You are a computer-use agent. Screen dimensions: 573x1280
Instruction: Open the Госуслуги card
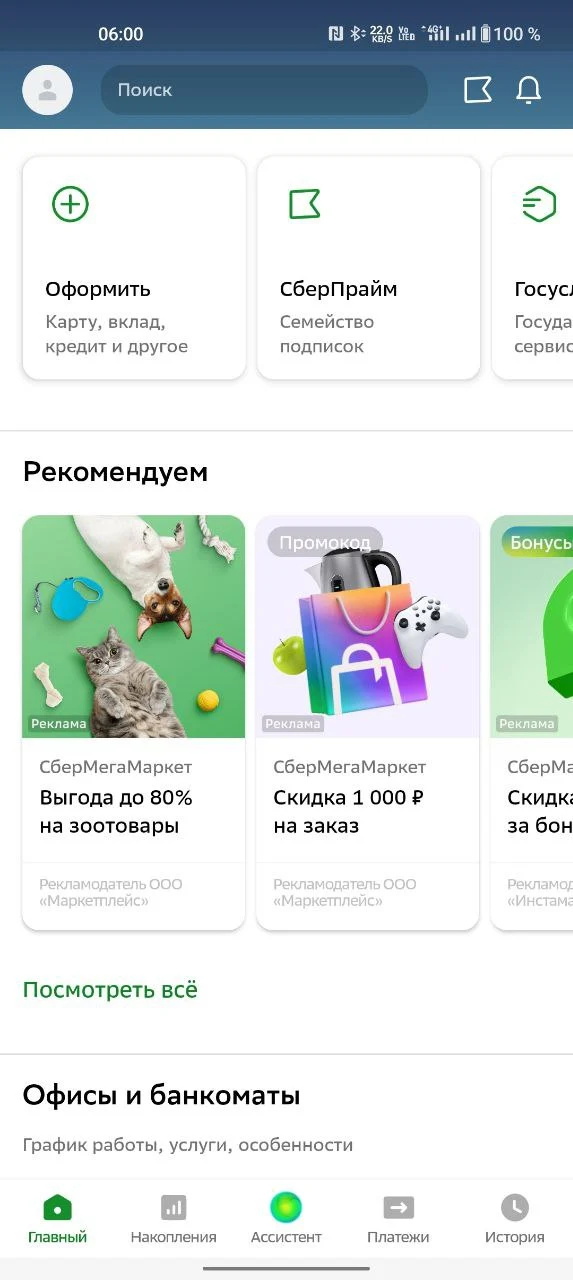pyautogui.click(x=533, y=268)
